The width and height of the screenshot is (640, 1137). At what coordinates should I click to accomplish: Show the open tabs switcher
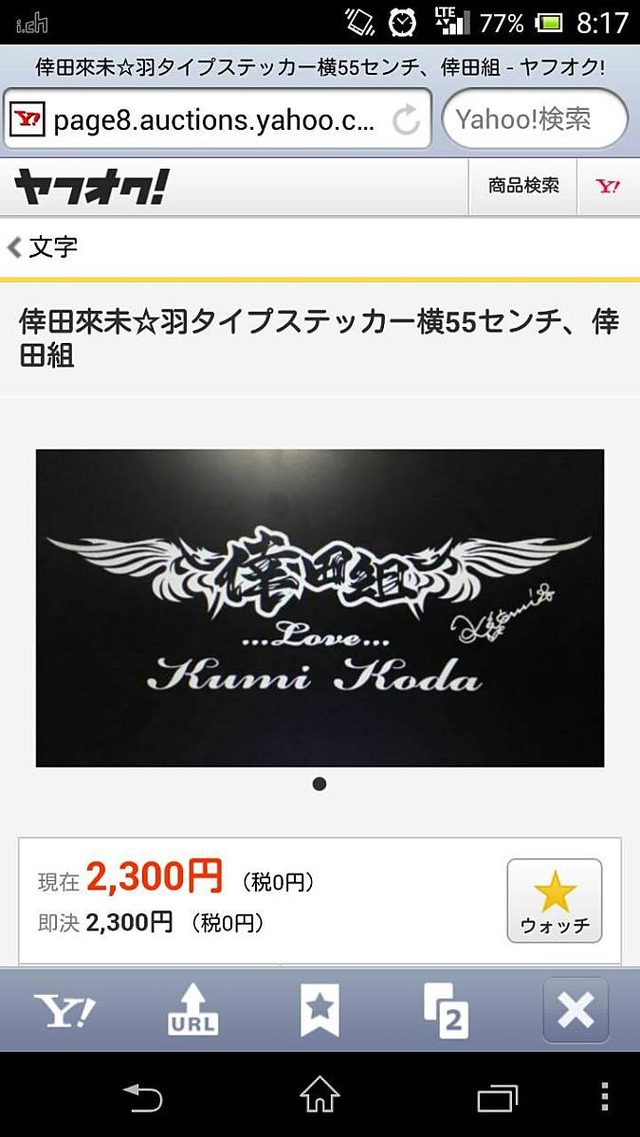[446, 1010]
